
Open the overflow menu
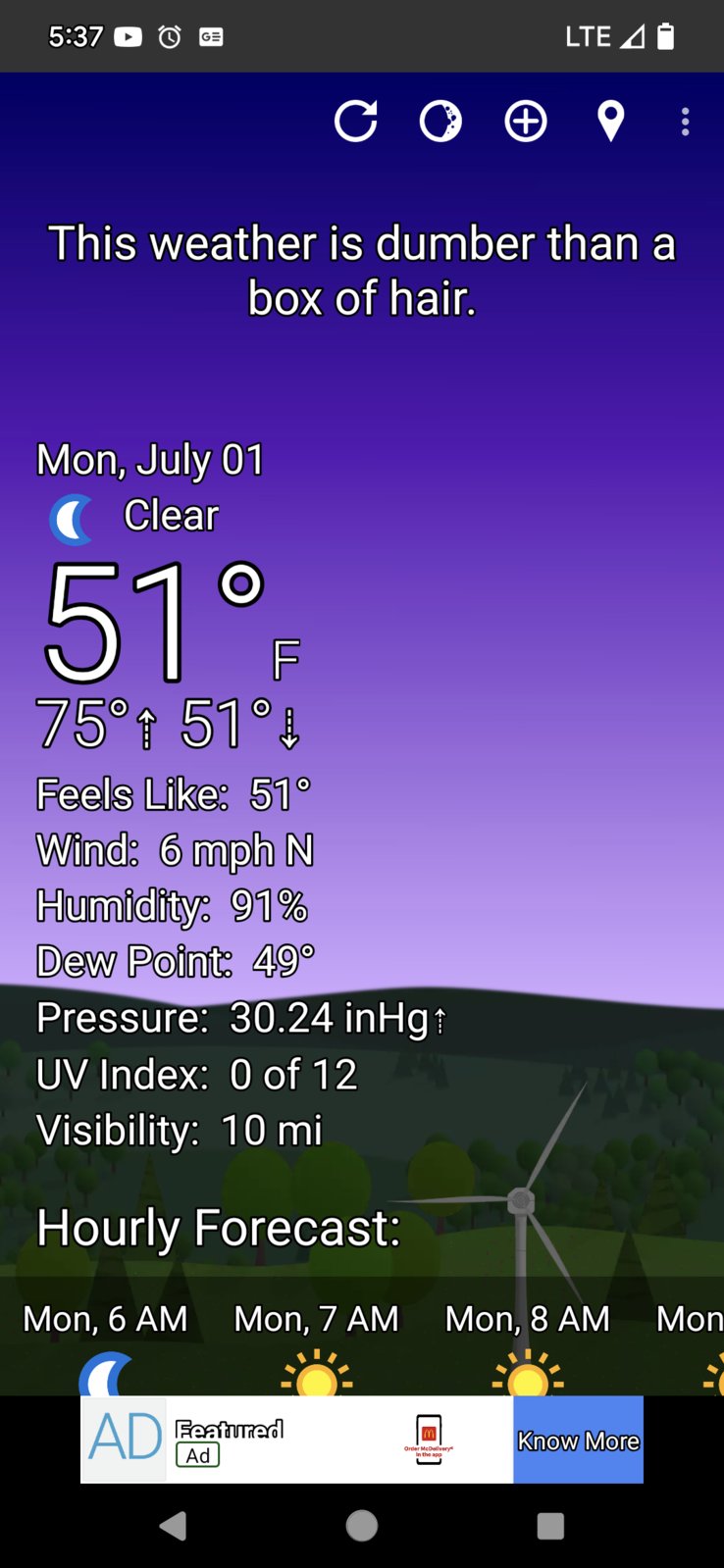point(685,122)
